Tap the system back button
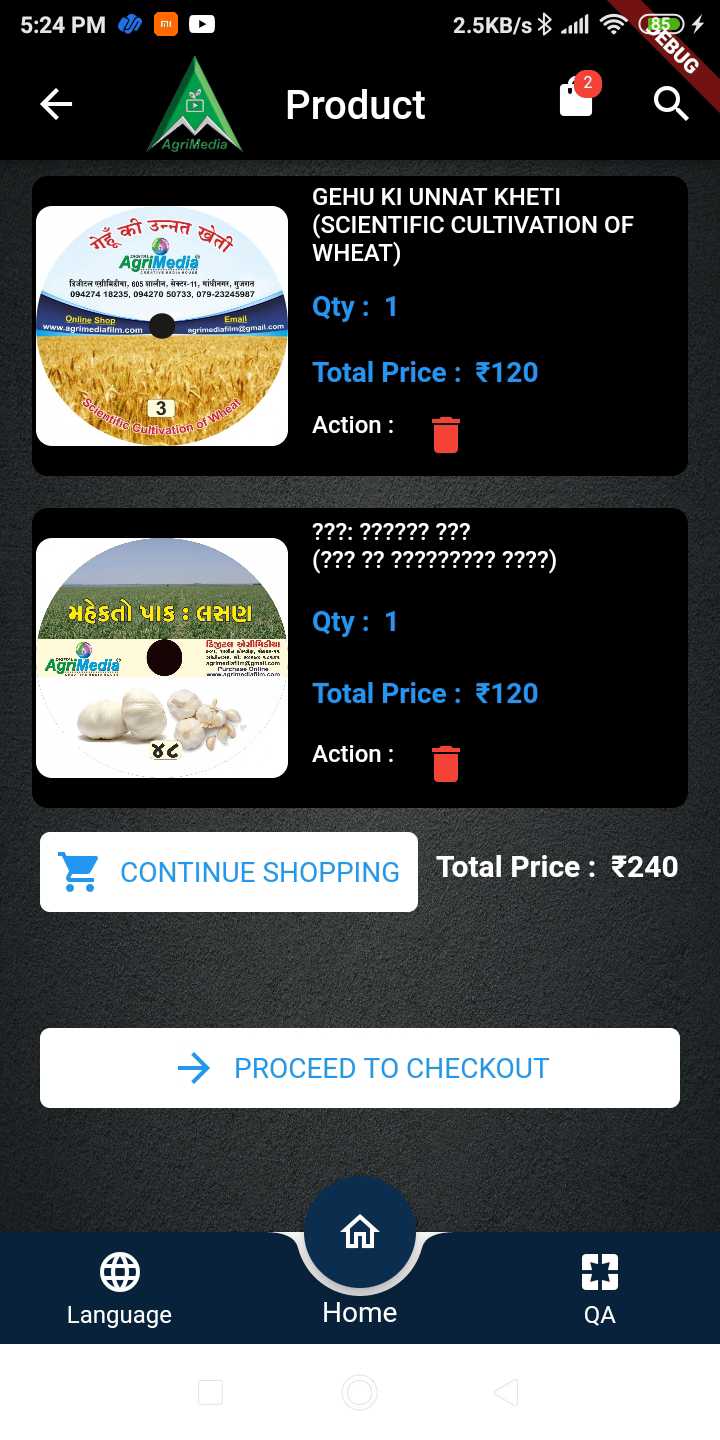This screenshot has height=1440, width=720. click(x=507, y=1392)
